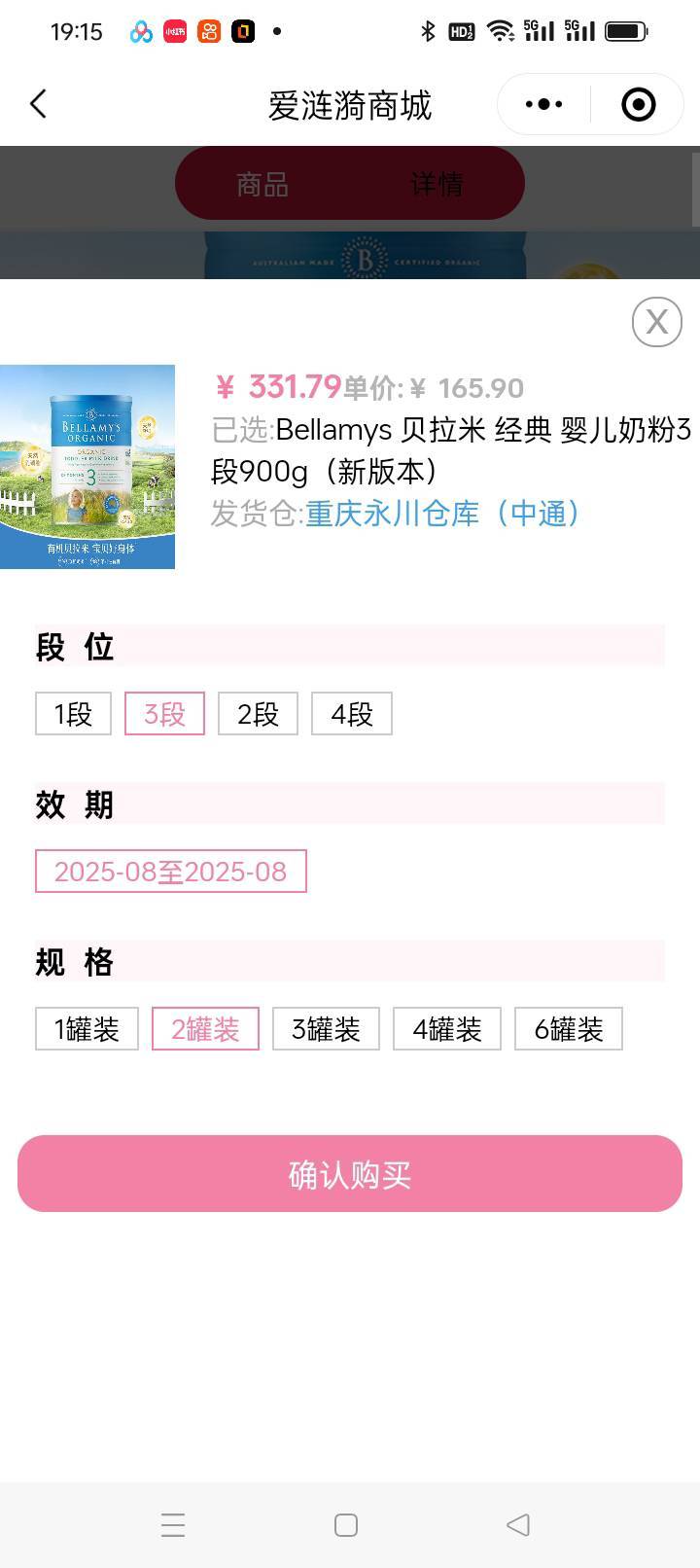Go to the system home screen
The width and height of the screenshot is (700, 1568).
(x=346, y=1524)
